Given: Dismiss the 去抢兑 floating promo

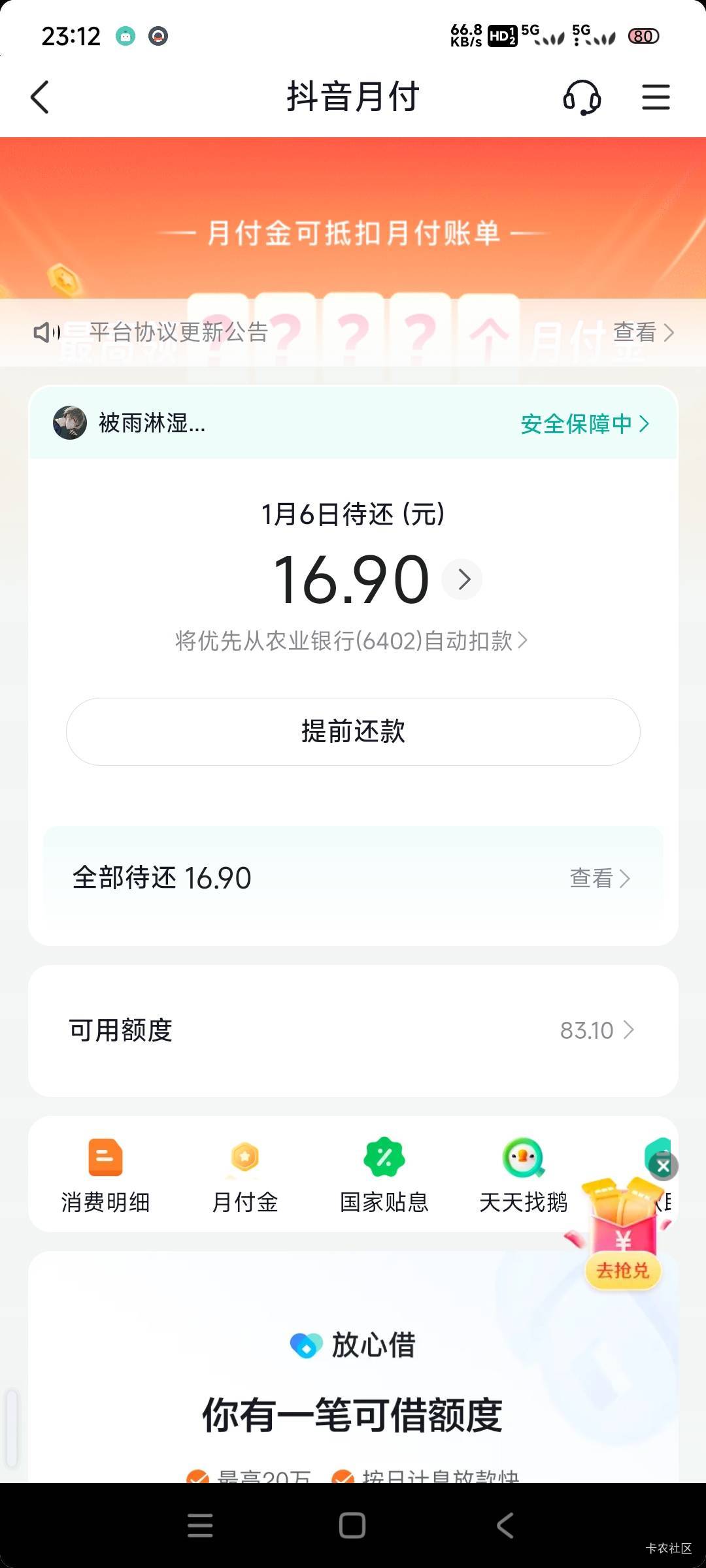Looking at the screenshot, I should 664,1166.
